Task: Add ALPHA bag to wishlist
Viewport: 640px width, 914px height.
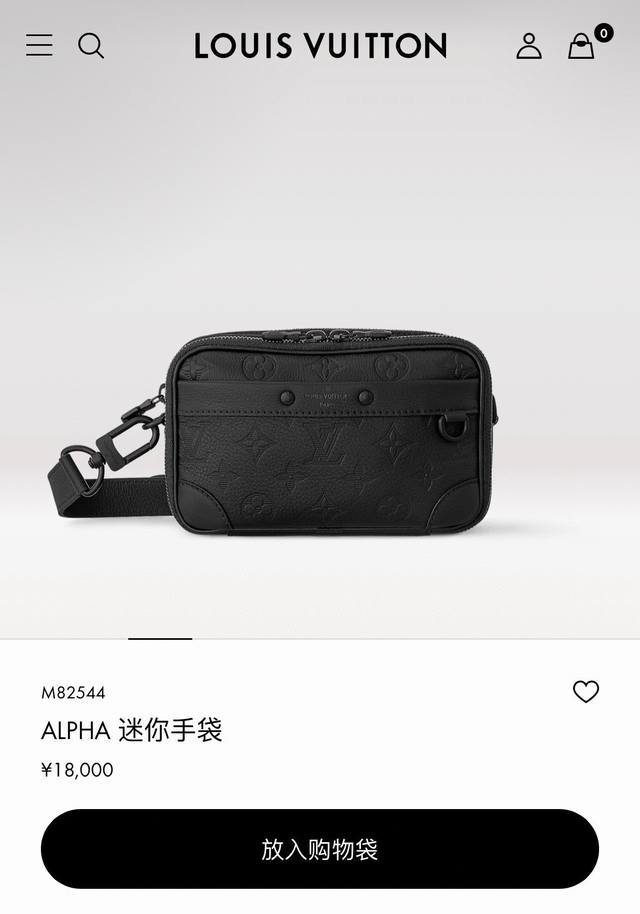Action: (586, 691)
